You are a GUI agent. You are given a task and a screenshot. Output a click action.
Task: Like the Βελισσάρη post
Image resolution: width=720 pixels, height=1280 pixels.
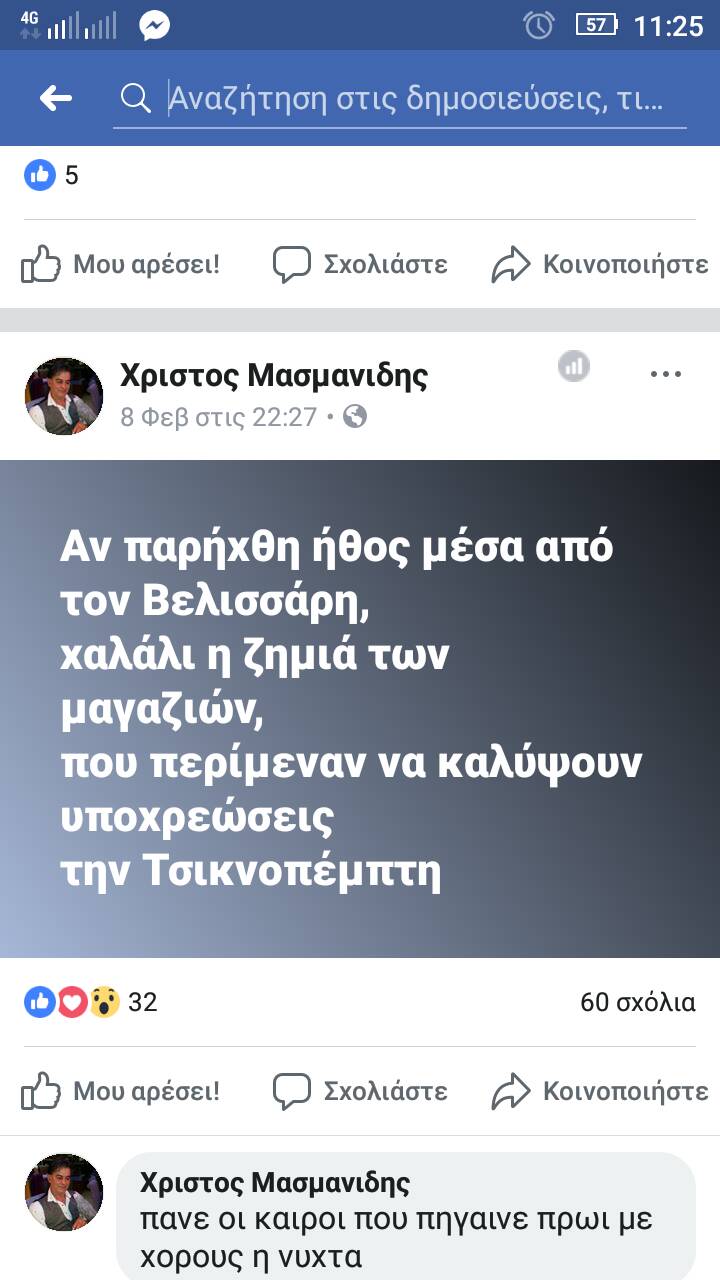(120, 1091)
